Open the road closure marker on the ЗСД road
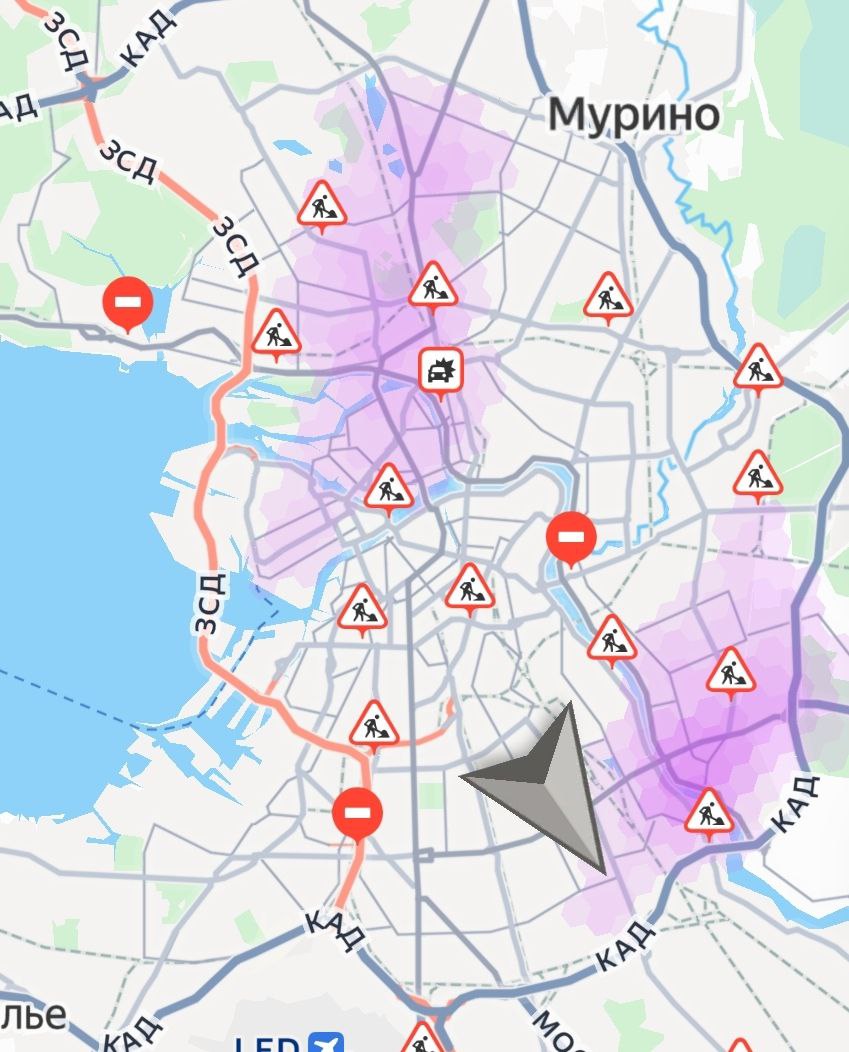849x1052 pixels. pyautogui.click(x=357, y=813)
